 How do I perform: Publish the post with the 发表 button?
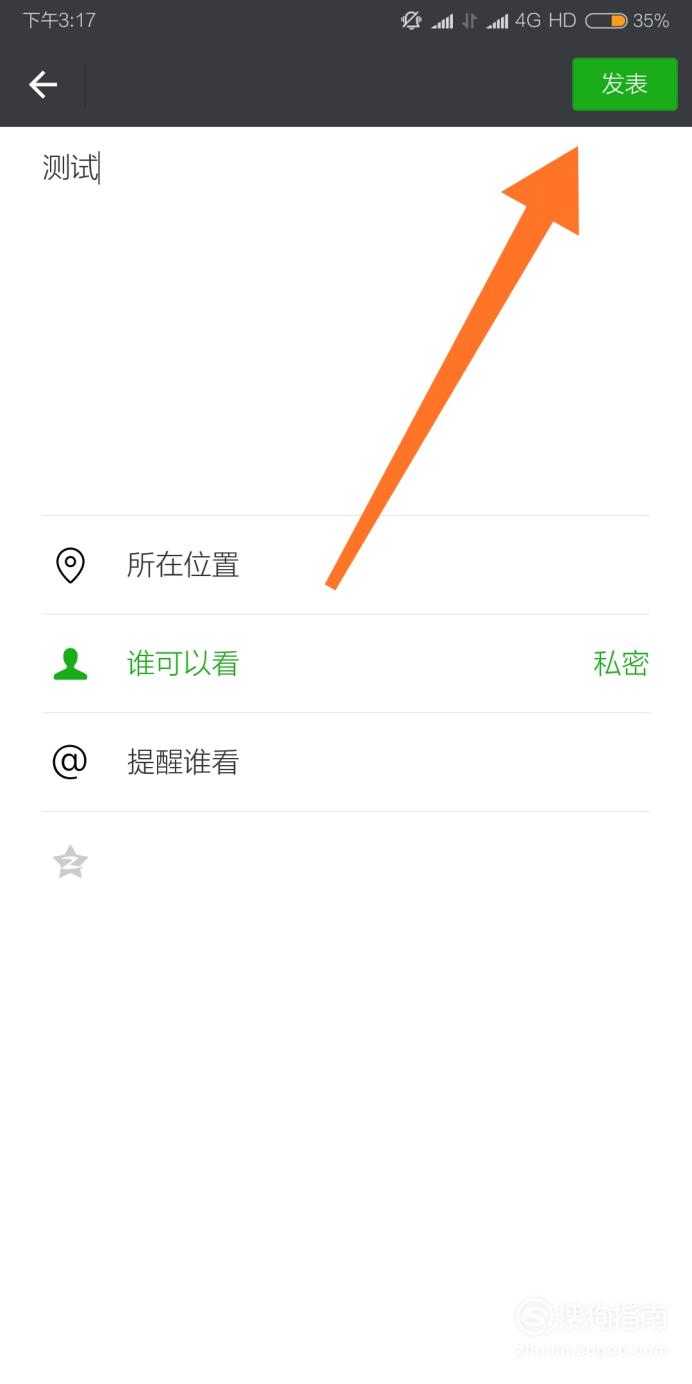(x=624, y=84)
